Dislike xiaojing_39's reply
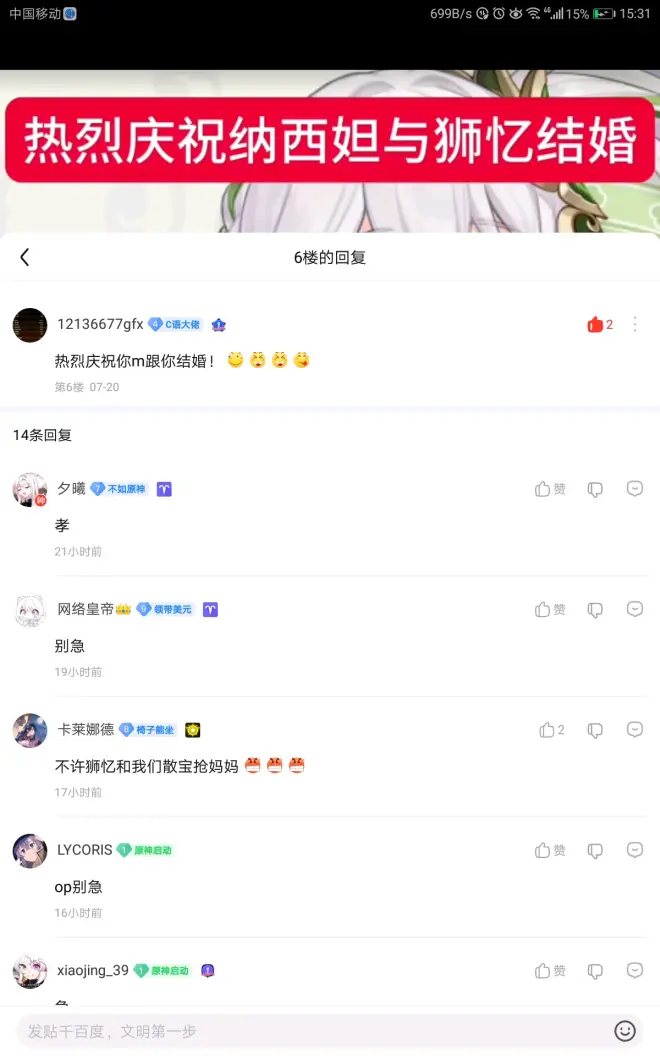 pyautogui.click(x=595, y=970)
